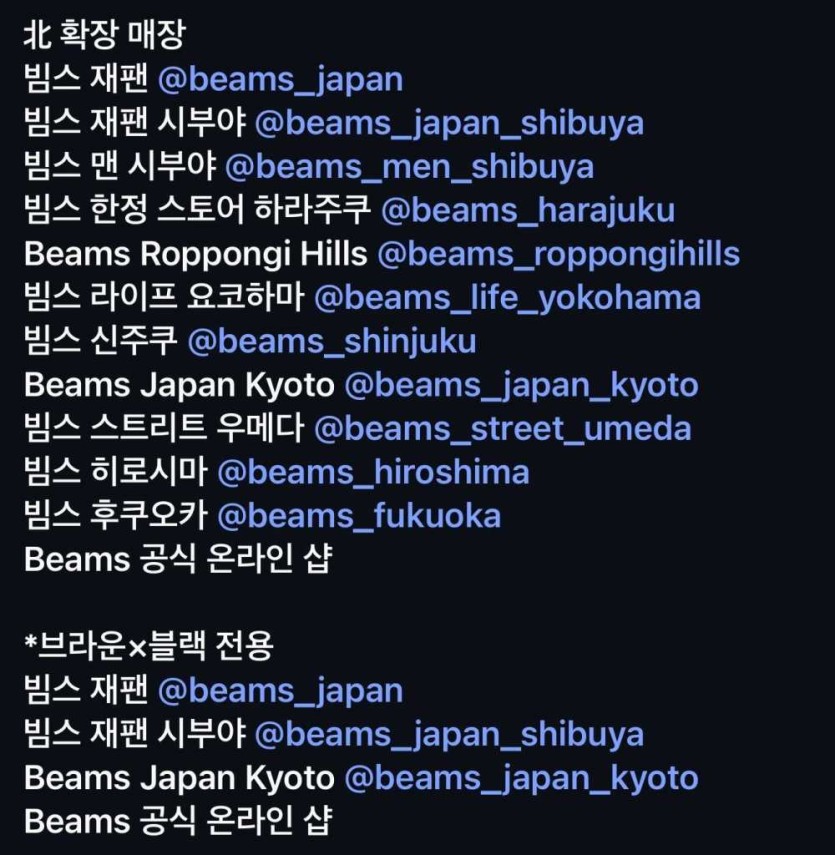Screen dimensions: 835x855
Task: Open @beams_japan_kyoto under 브라운×블랙 전용
Action: point(520,778)
